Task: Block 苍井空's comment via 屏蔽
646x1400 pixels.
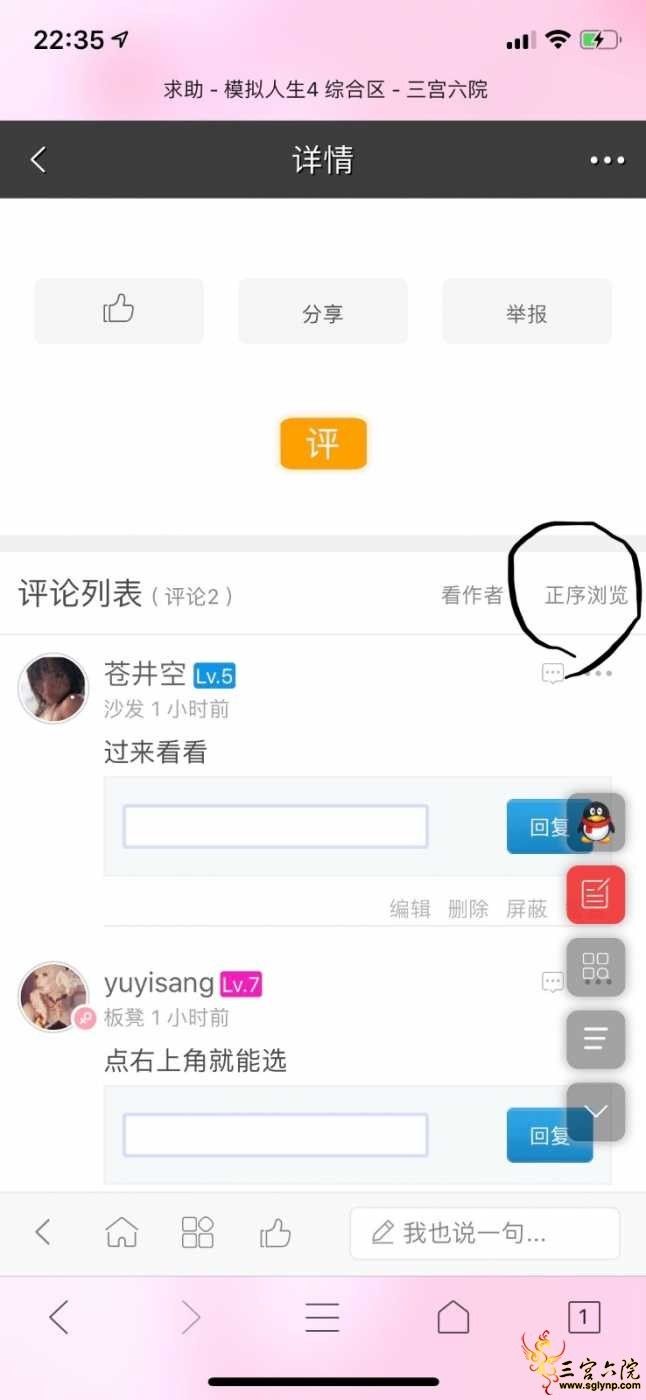Action: tap(526, 908)
